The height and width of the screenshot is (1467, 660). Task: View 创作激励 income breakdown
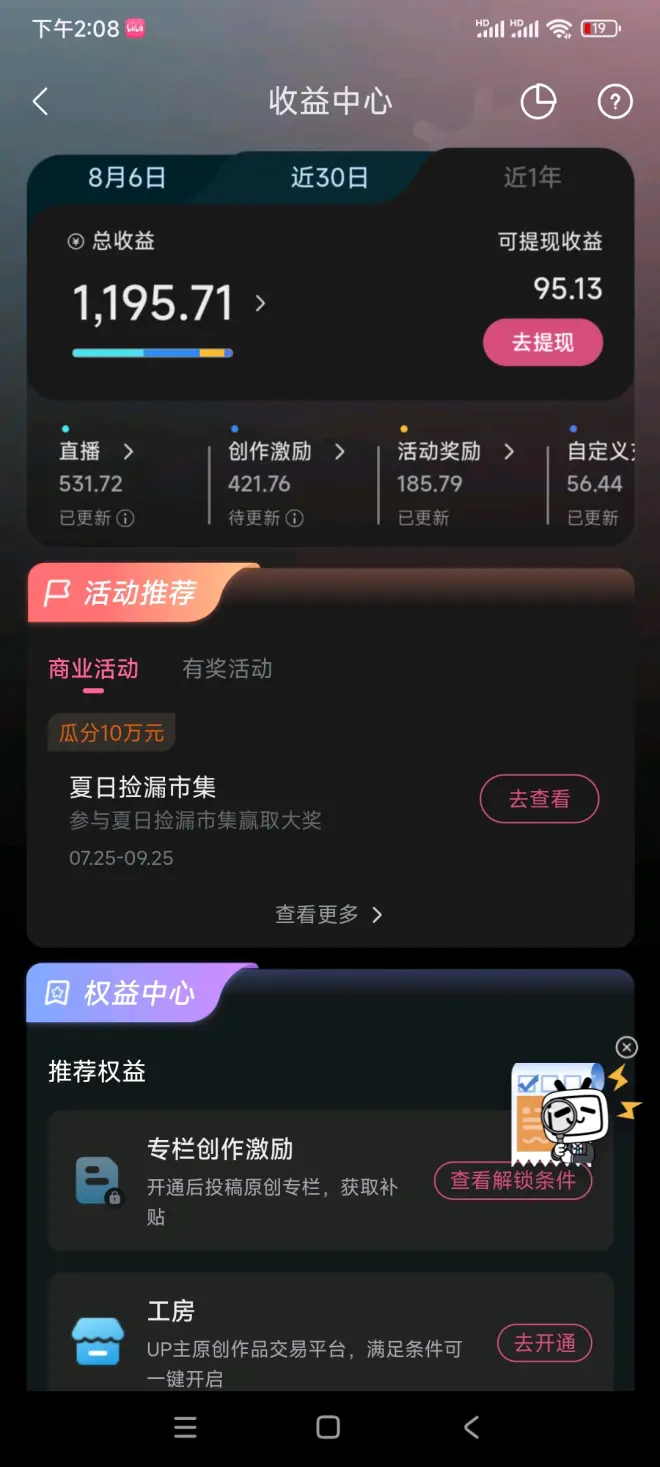click(x=285, y=452)
